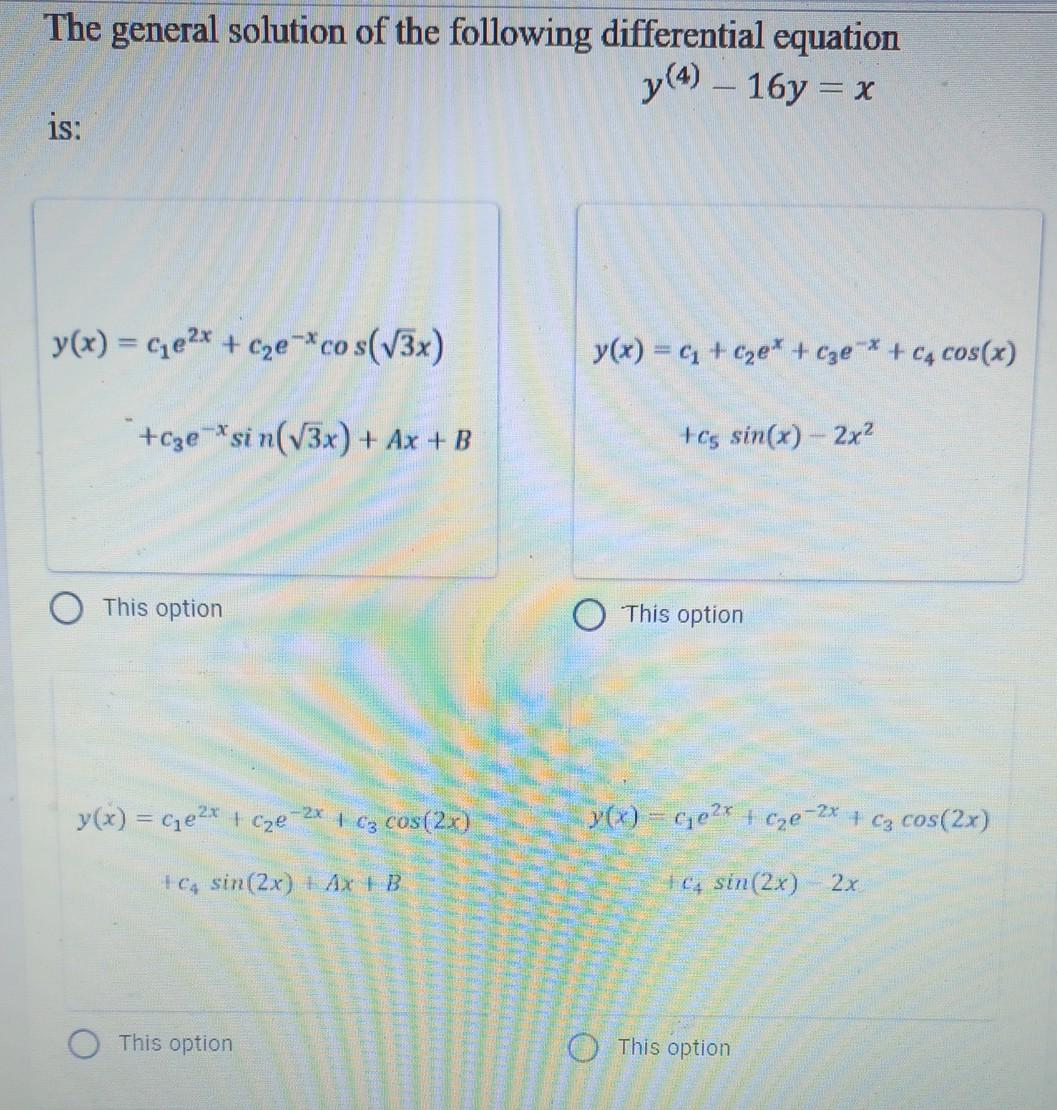The height and width of the screenshot is (1110, 1057).
Task: Select the option with sin(2x) + Ax + B
Action: pyautogui.click(x=83, y=1045)
